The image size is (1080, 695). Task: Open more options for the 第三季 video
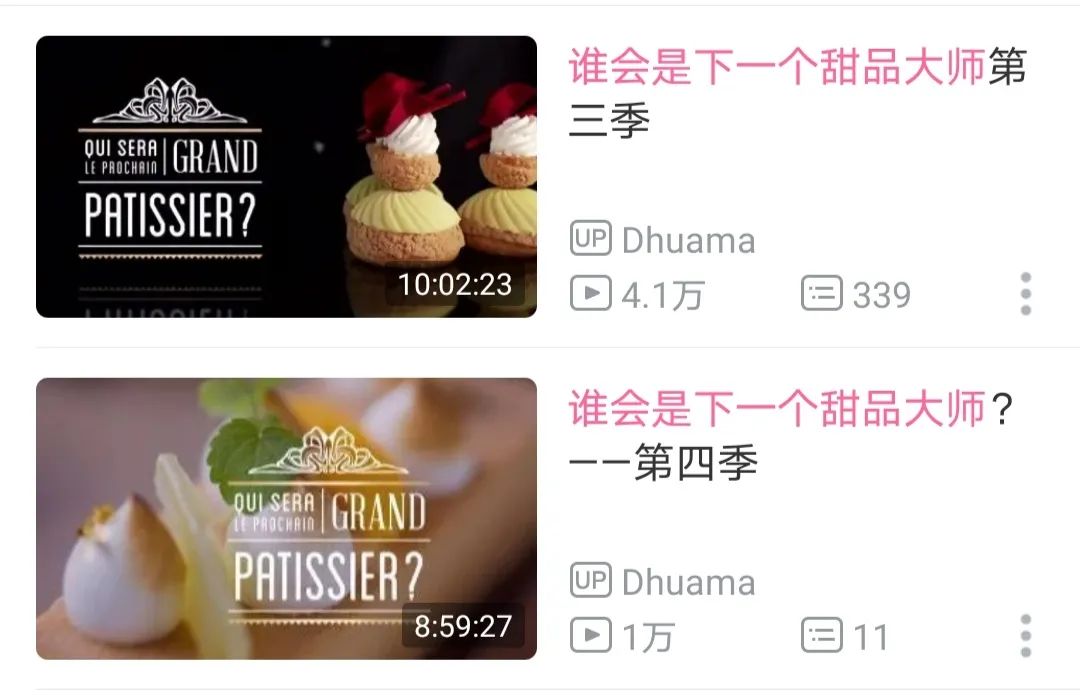point(1025,294)
